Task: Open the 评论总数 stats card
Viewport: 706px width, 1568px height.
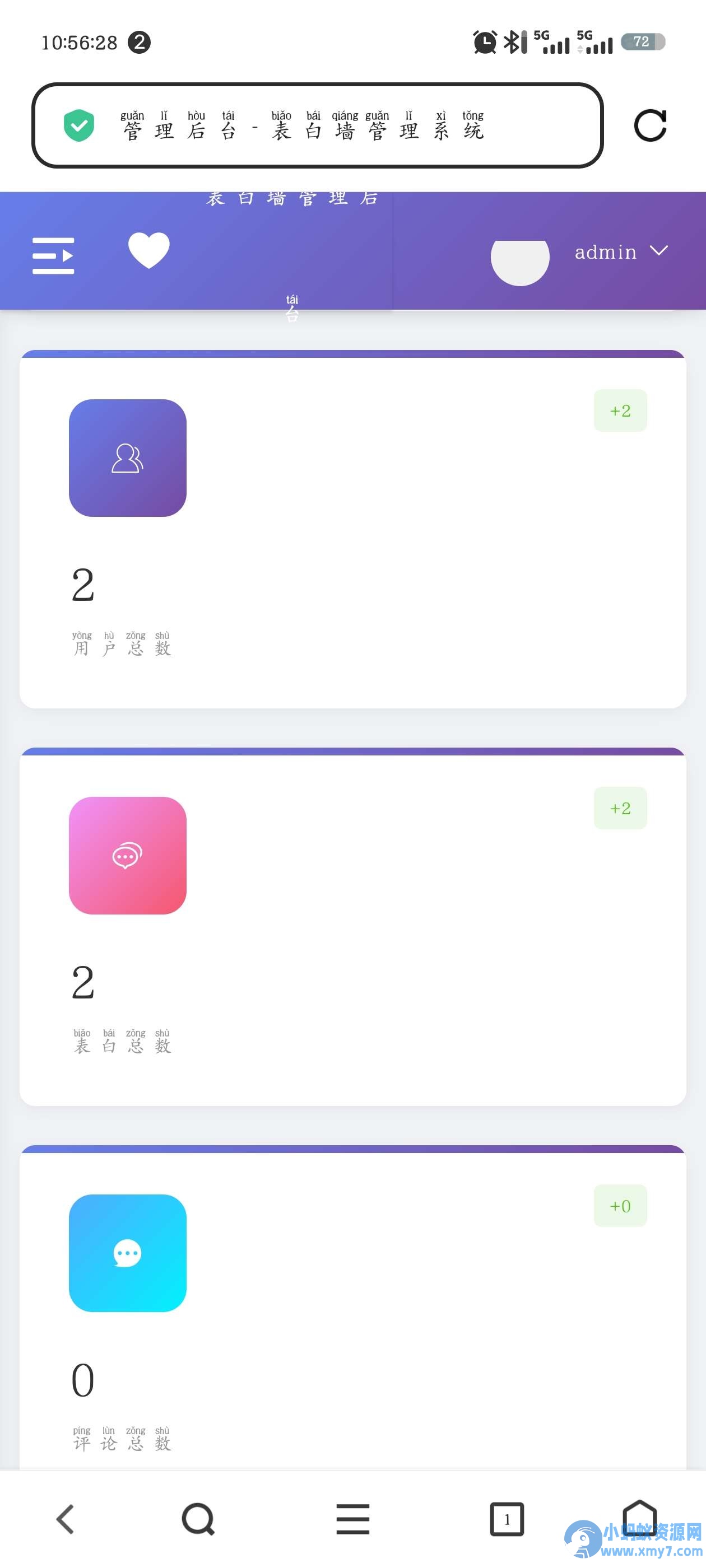Action: [352, 1309]
